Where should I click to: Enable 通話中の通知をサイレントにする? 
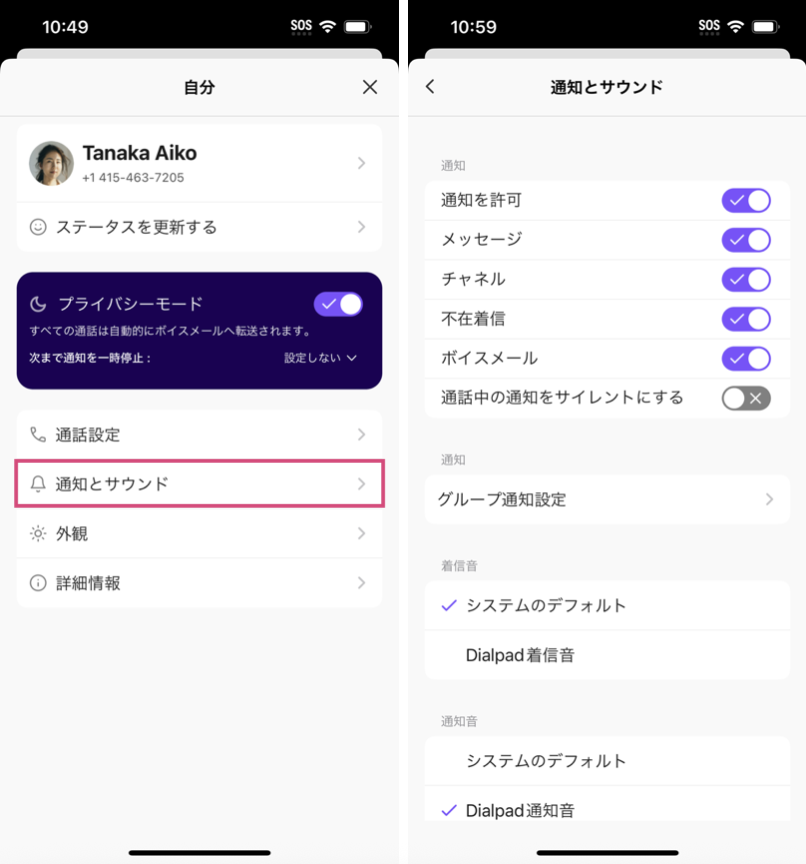click(x=746, y=398)
